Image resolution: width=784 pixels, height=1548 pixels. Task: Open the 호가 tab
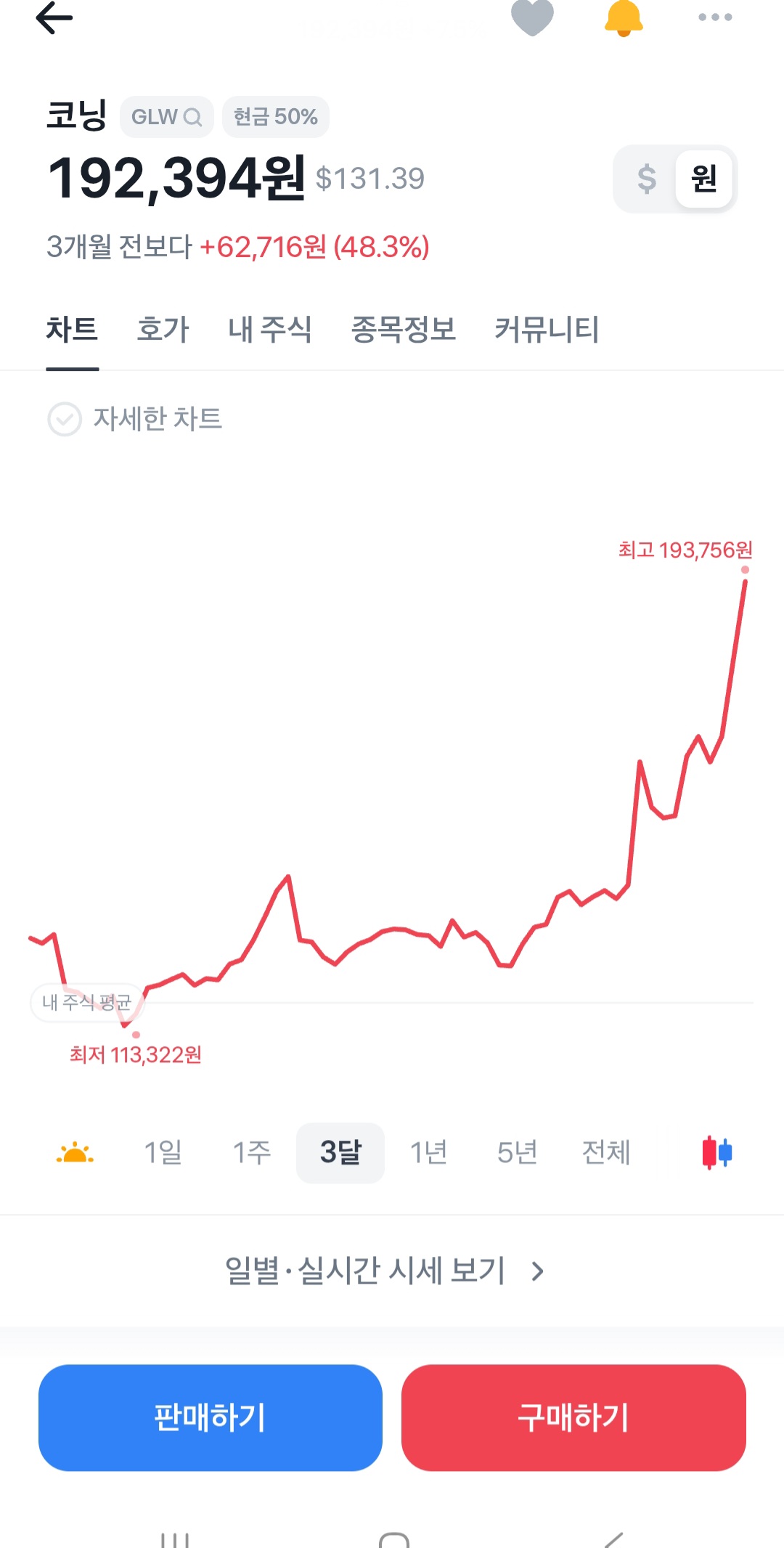click(x=162, y=330)
